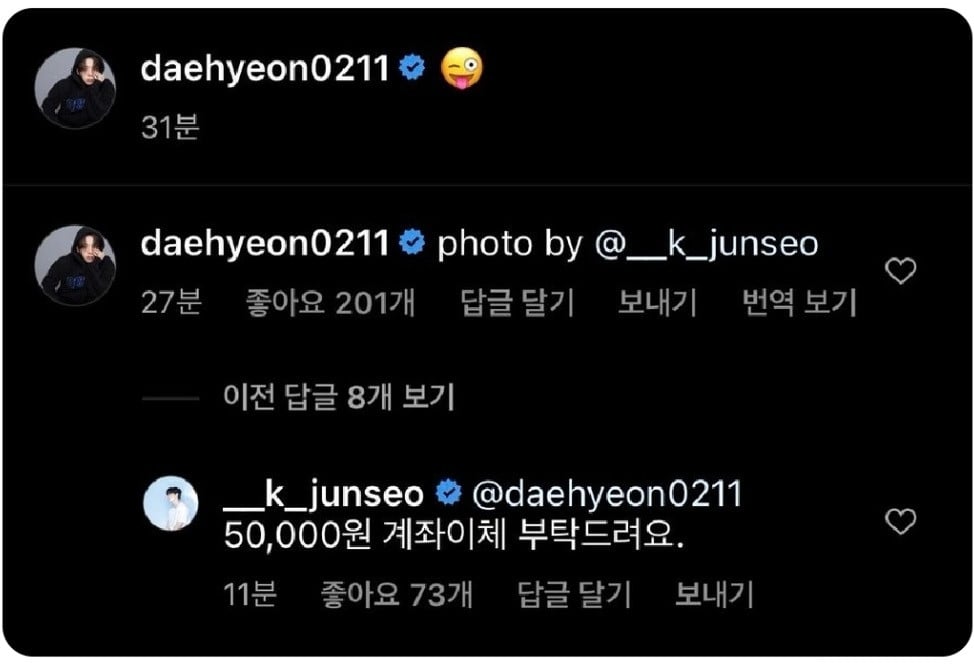Like __k_junseo's reply about 50,000원
This screenshot has width=974, height=670.
coord(901,521)
